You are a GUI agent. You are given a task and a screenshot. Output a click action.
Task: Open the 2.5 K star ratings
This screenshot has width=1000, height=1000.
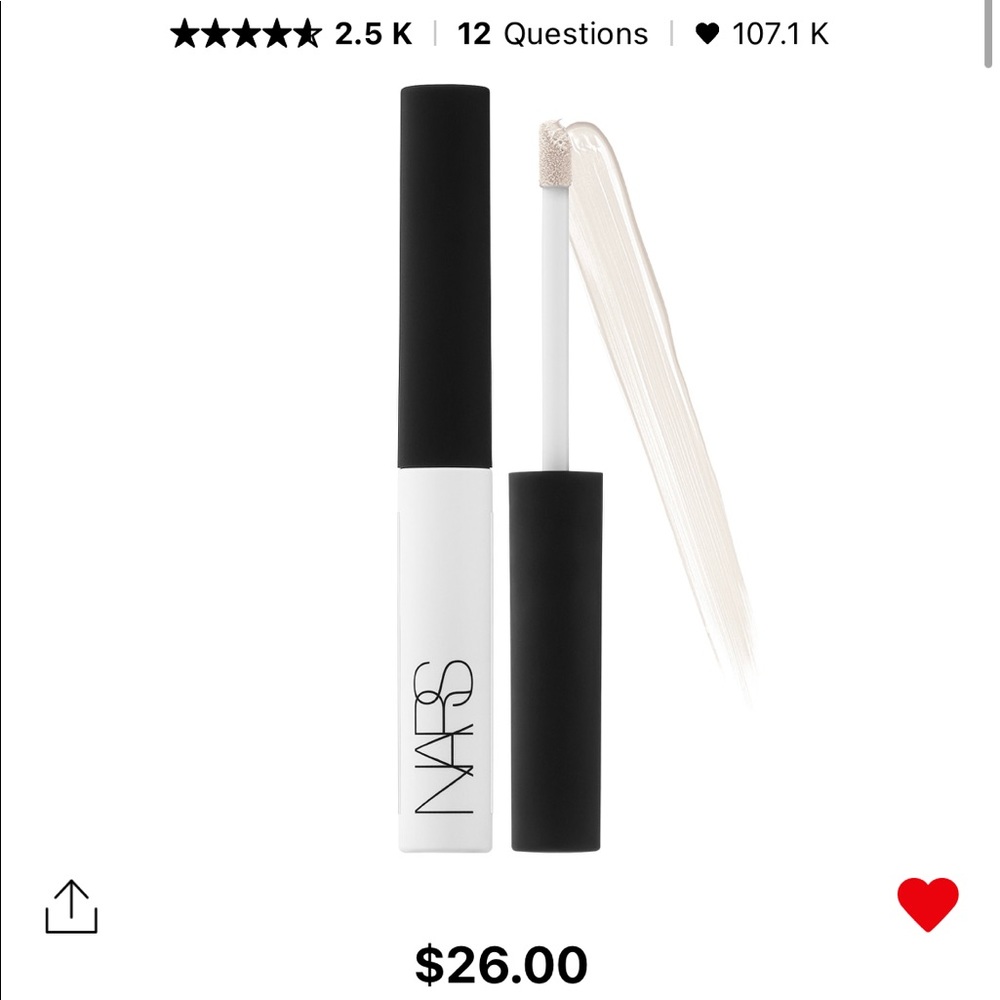tap(291, 34)
